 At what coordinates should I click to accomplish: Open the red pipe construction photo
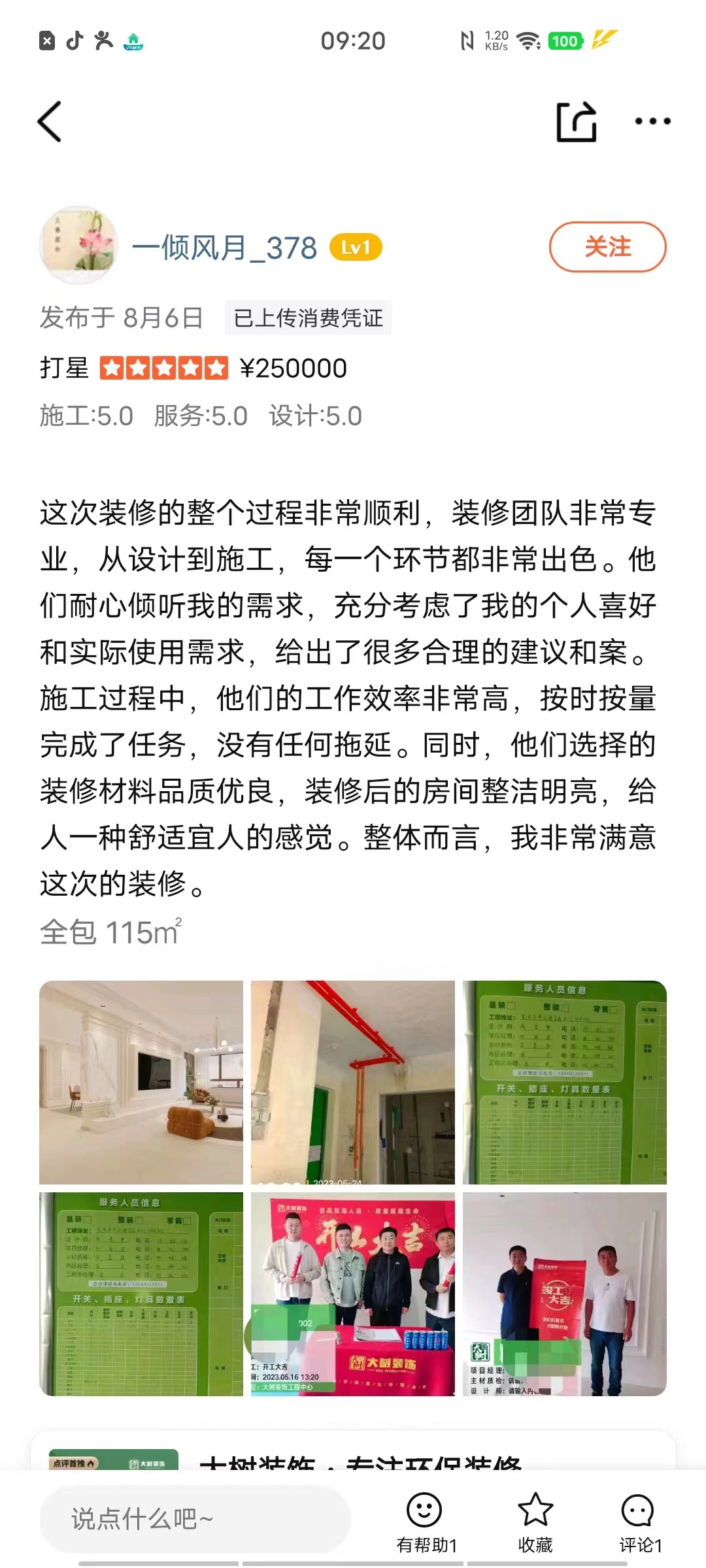353,1082
